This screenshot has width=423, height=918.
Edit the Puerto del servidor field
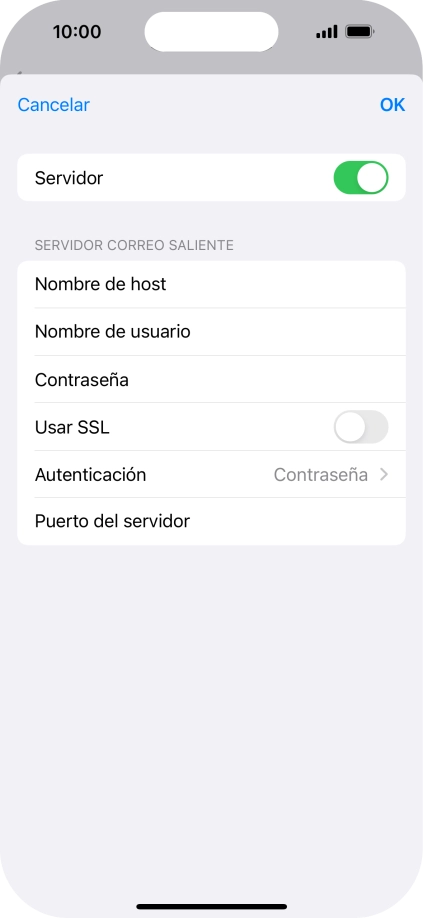(x=211, y=522)
